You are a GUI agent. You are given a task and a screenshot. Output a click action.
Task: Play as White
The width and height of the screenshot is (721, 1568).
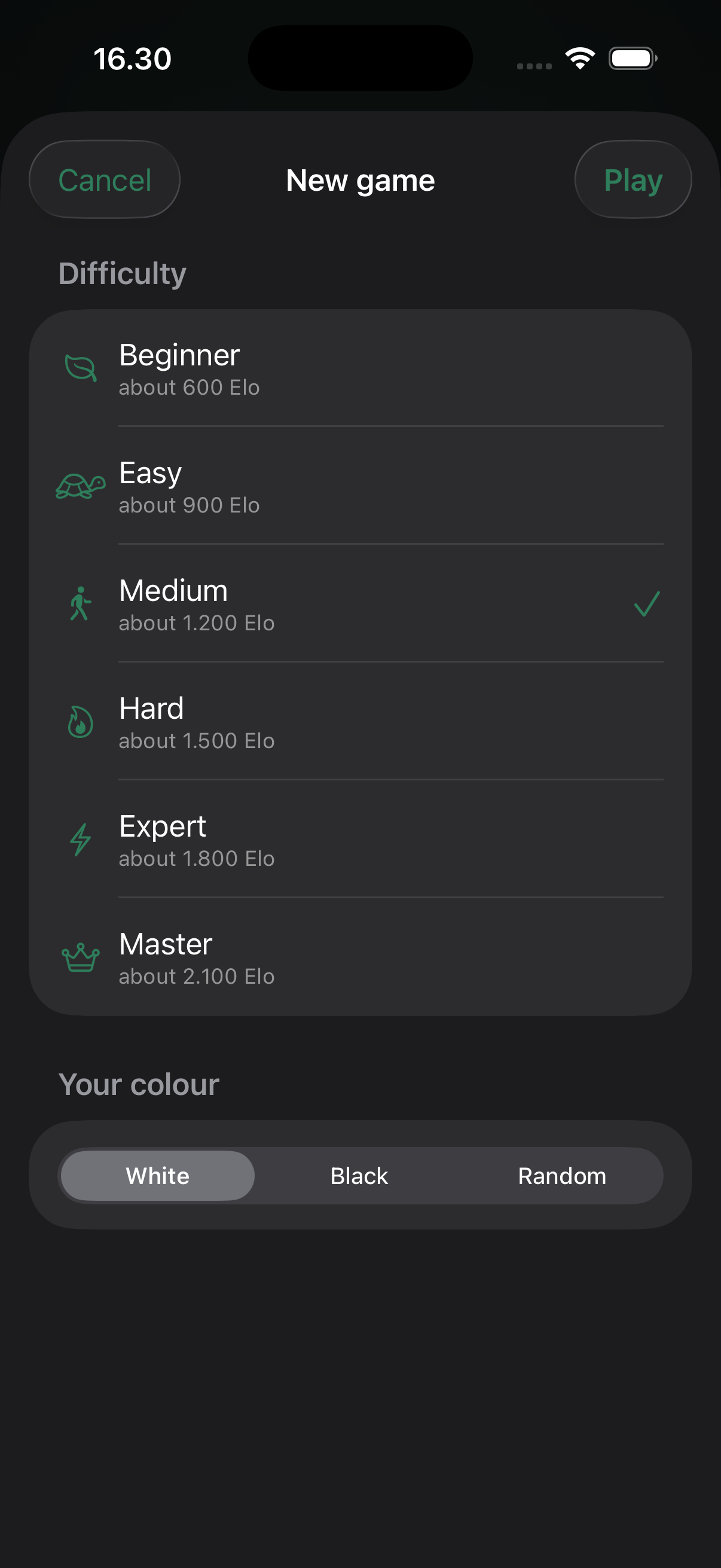[x=158, y=1175]
